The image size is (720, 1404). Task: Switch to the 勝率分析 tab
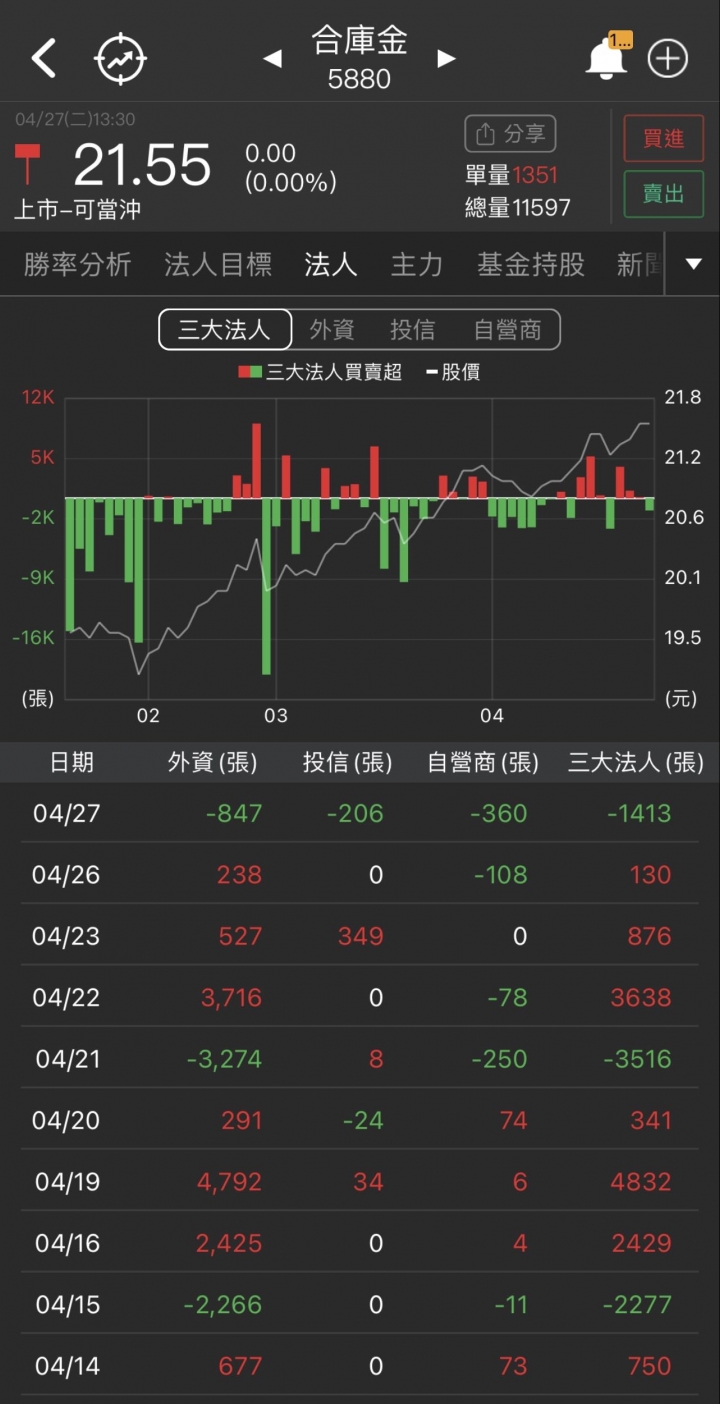78,265
